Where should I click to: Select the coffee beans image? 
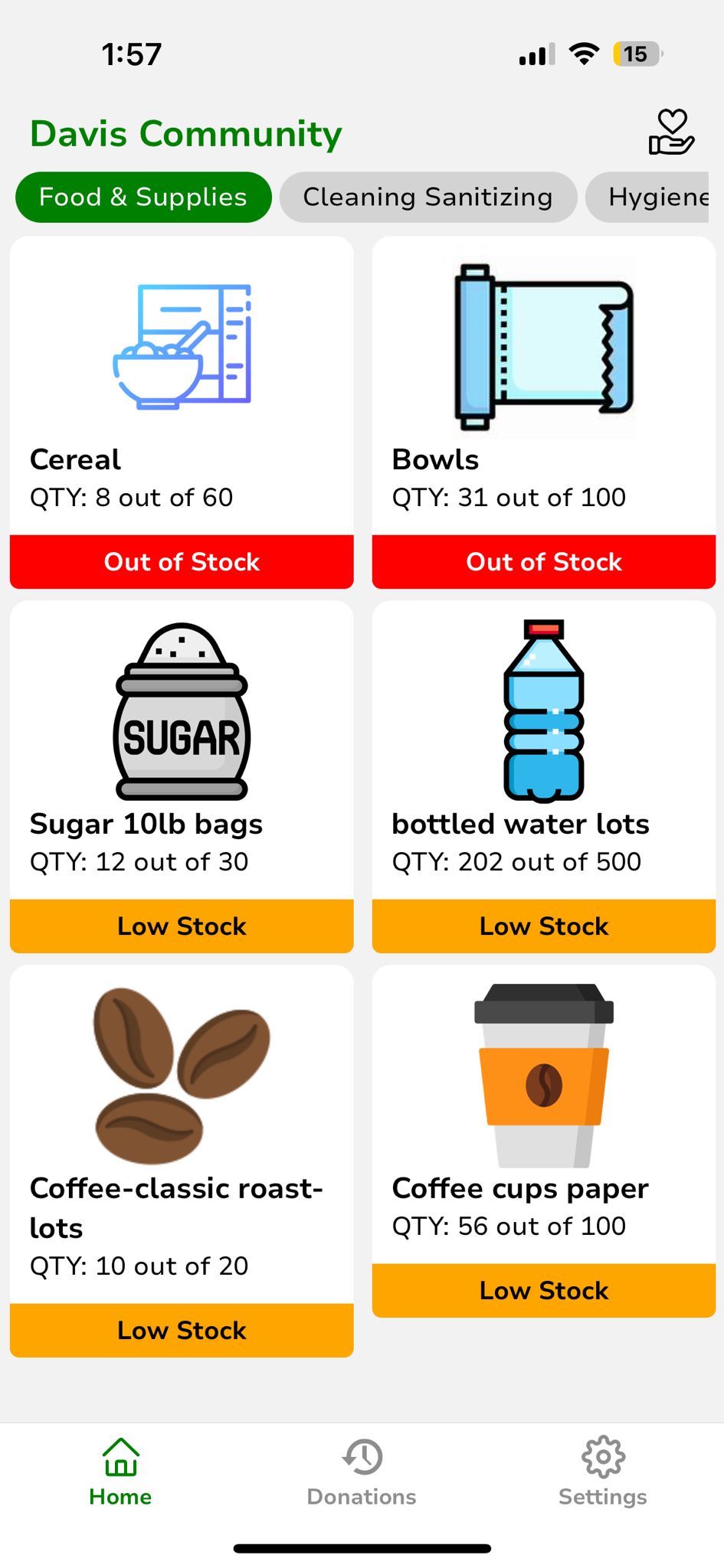182,1072
